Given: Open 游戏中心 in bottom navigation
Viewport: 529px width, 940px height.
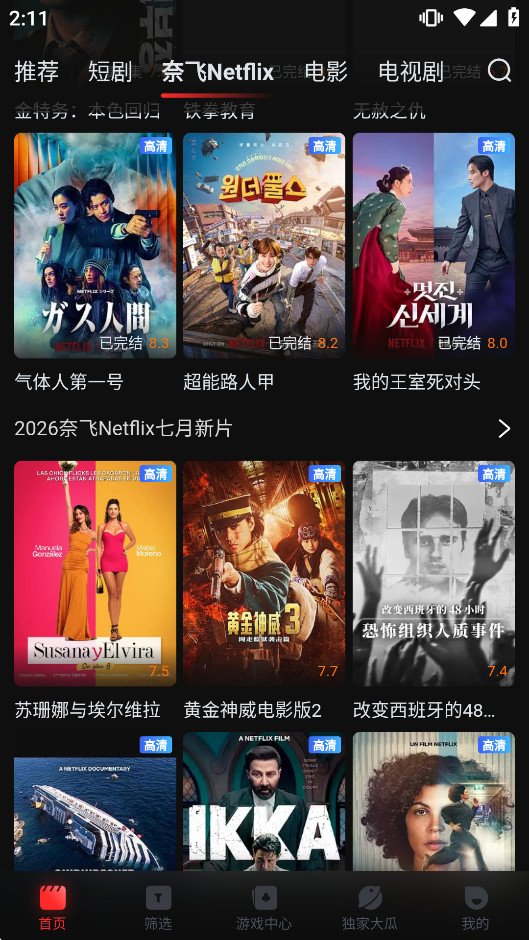Looking at the screenshot, I should (x=264, y=908).
